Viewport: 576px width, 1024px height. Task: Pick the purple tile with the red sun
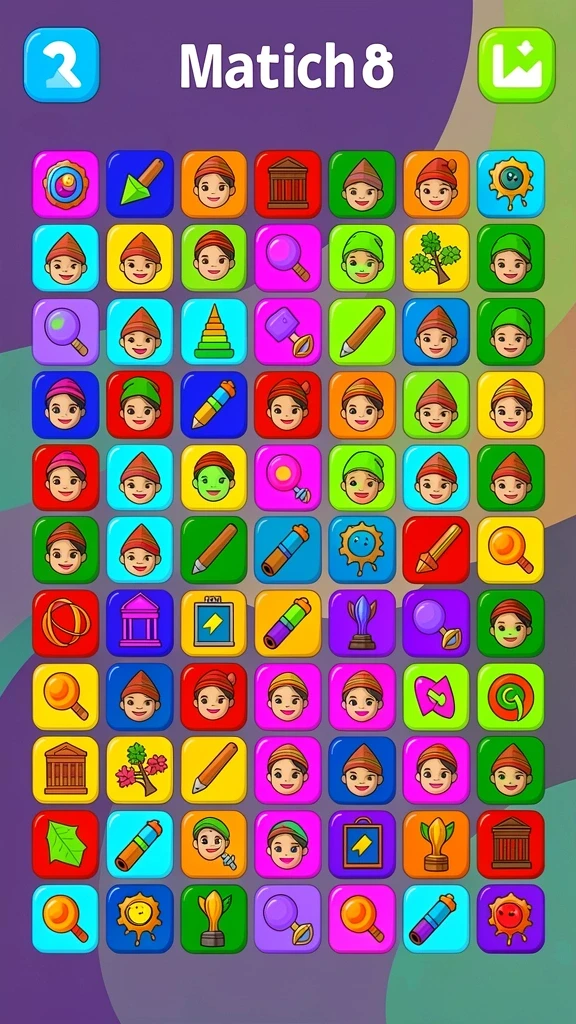point(510,918)
